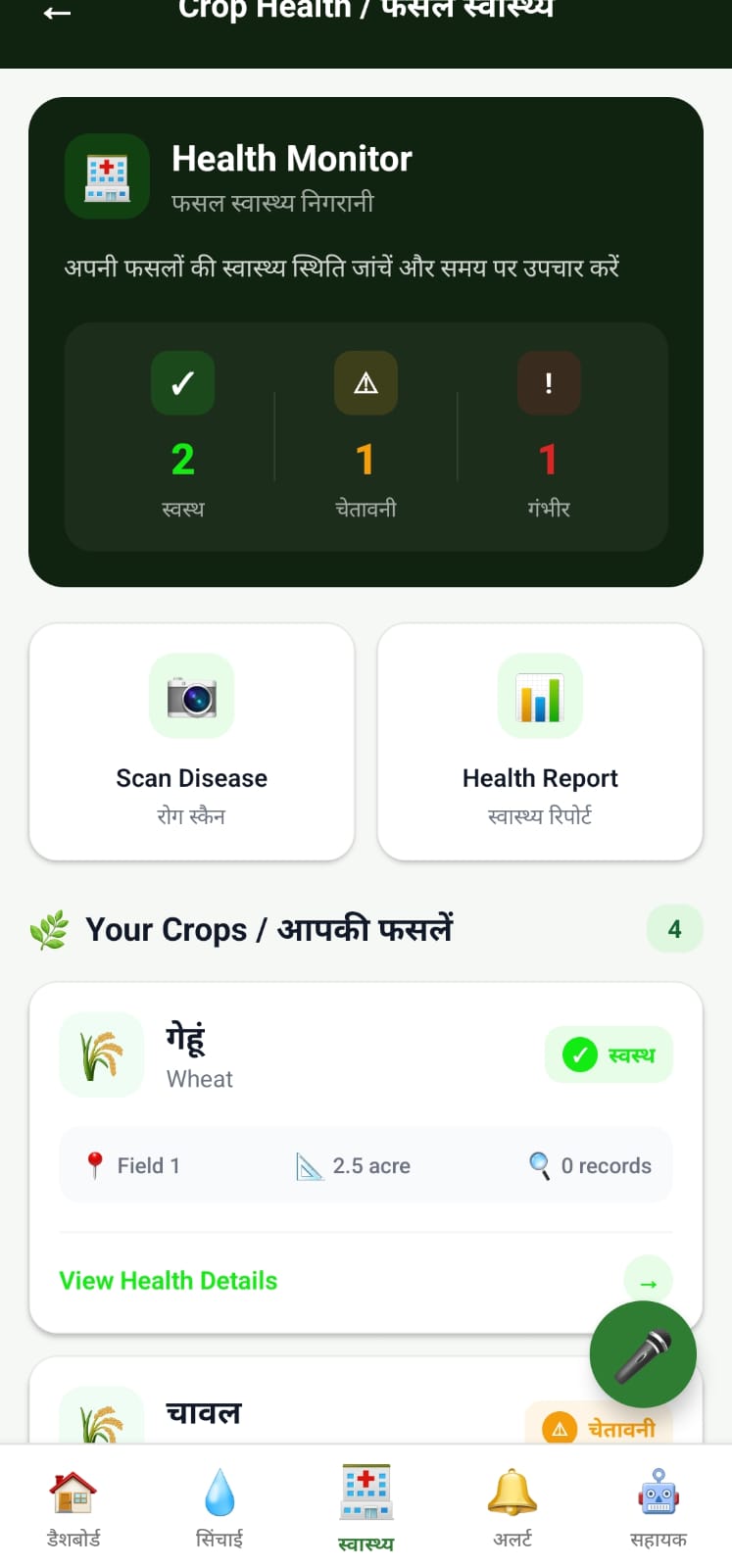Tap the critical count showing 1 गंभीर
This screenshot has width=732, height=1568.
(x=549, y=458)
